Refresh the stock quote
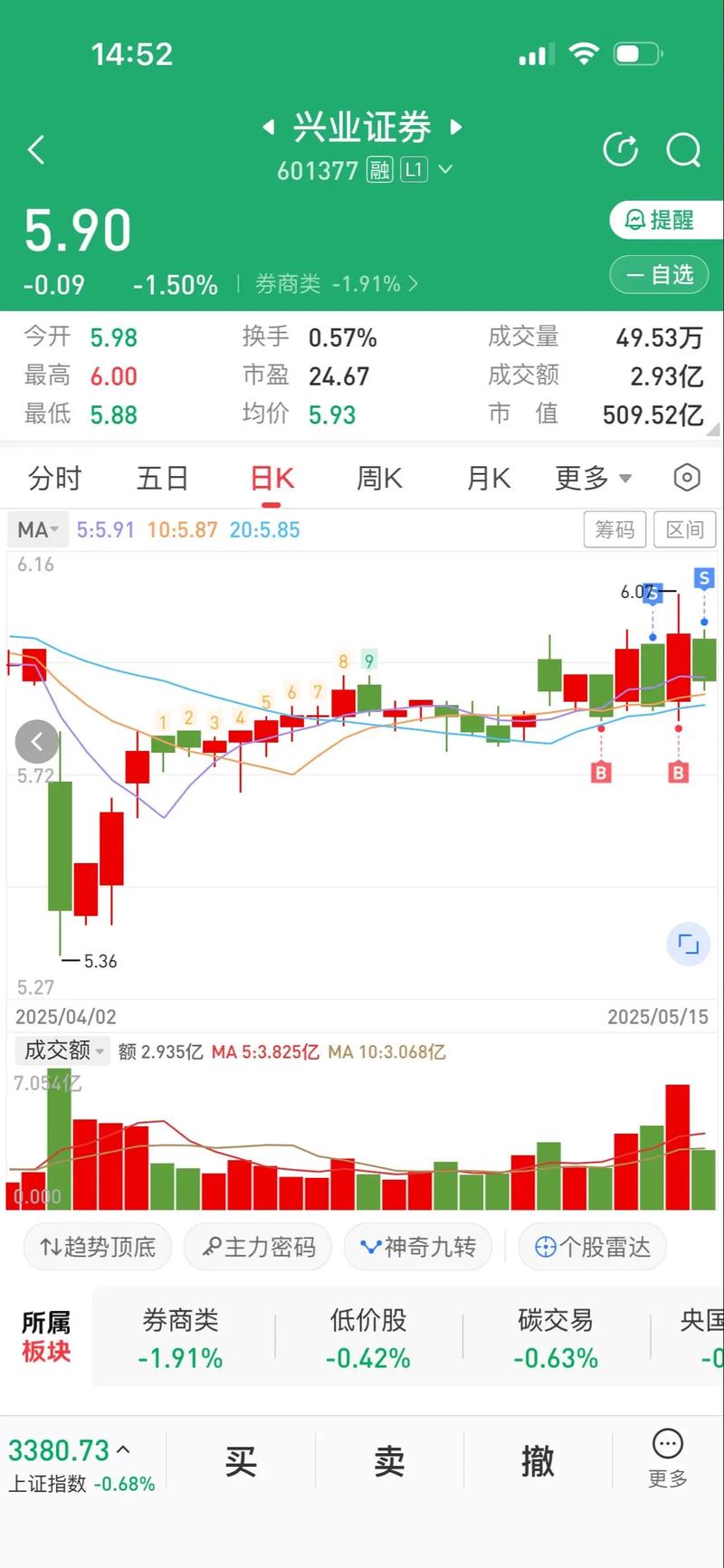Screen dimensions: 724x1568 (x=621, y=149)
